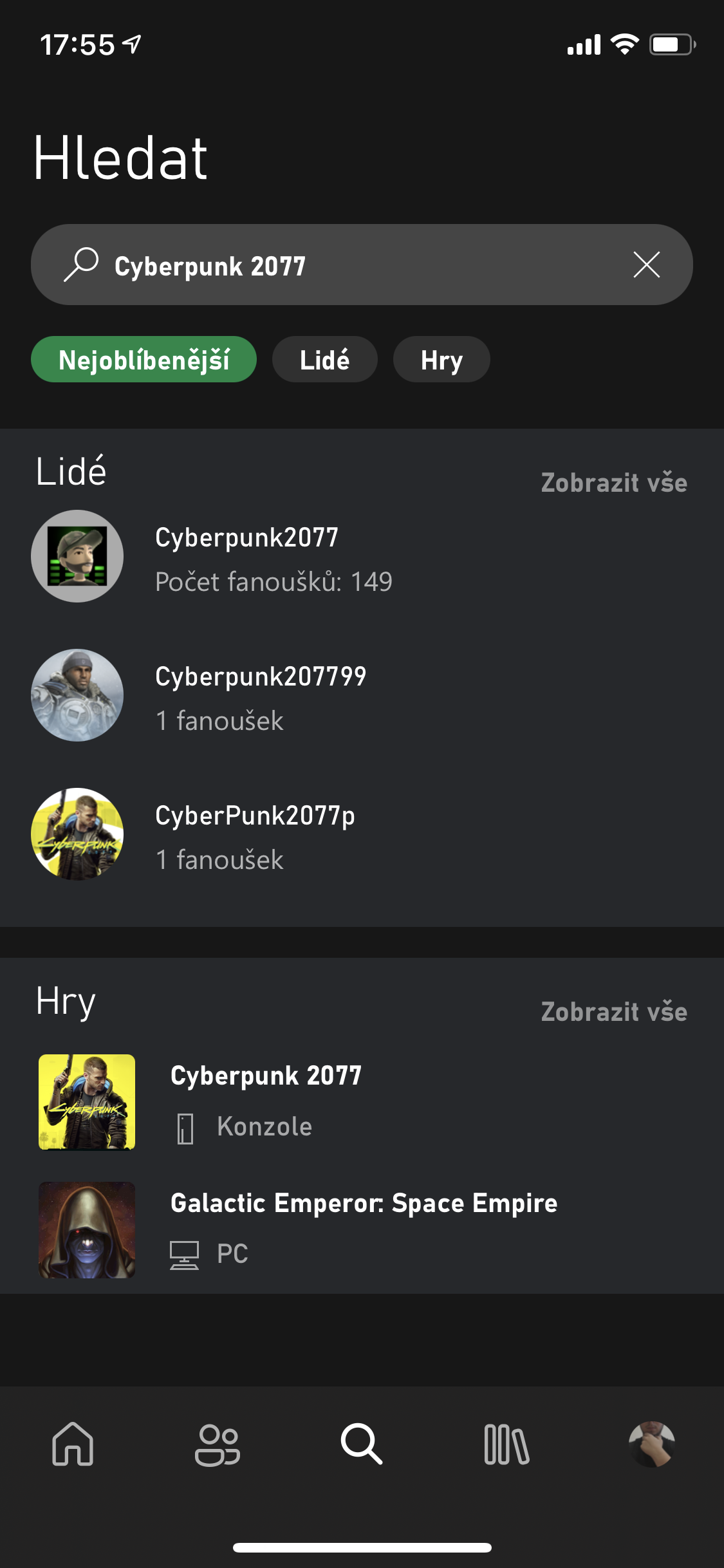Open the library tab
724x1568 pixels.
[506, 1444]
